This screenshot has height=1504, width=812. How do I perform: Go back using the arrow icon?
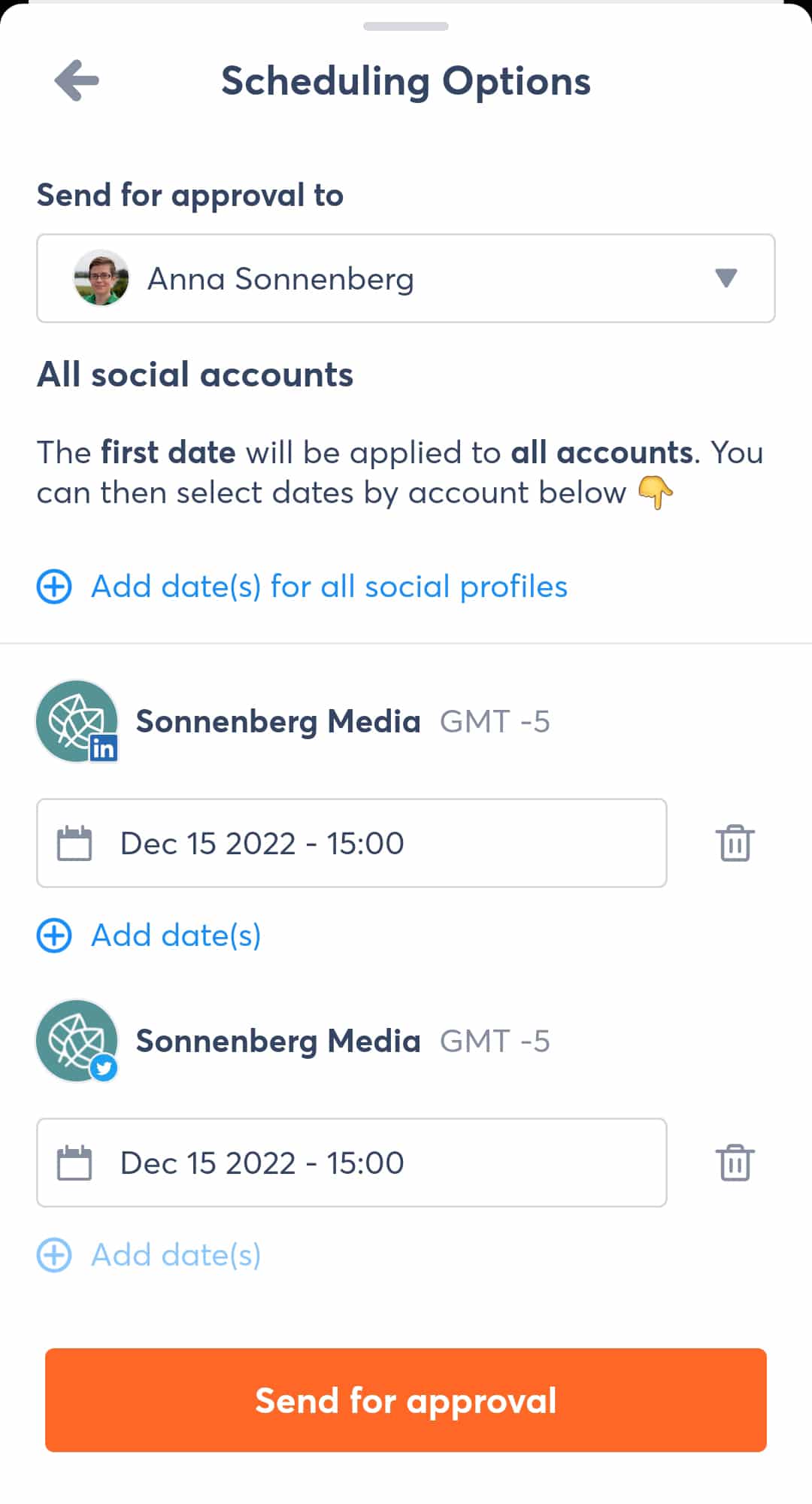point(77,80)
